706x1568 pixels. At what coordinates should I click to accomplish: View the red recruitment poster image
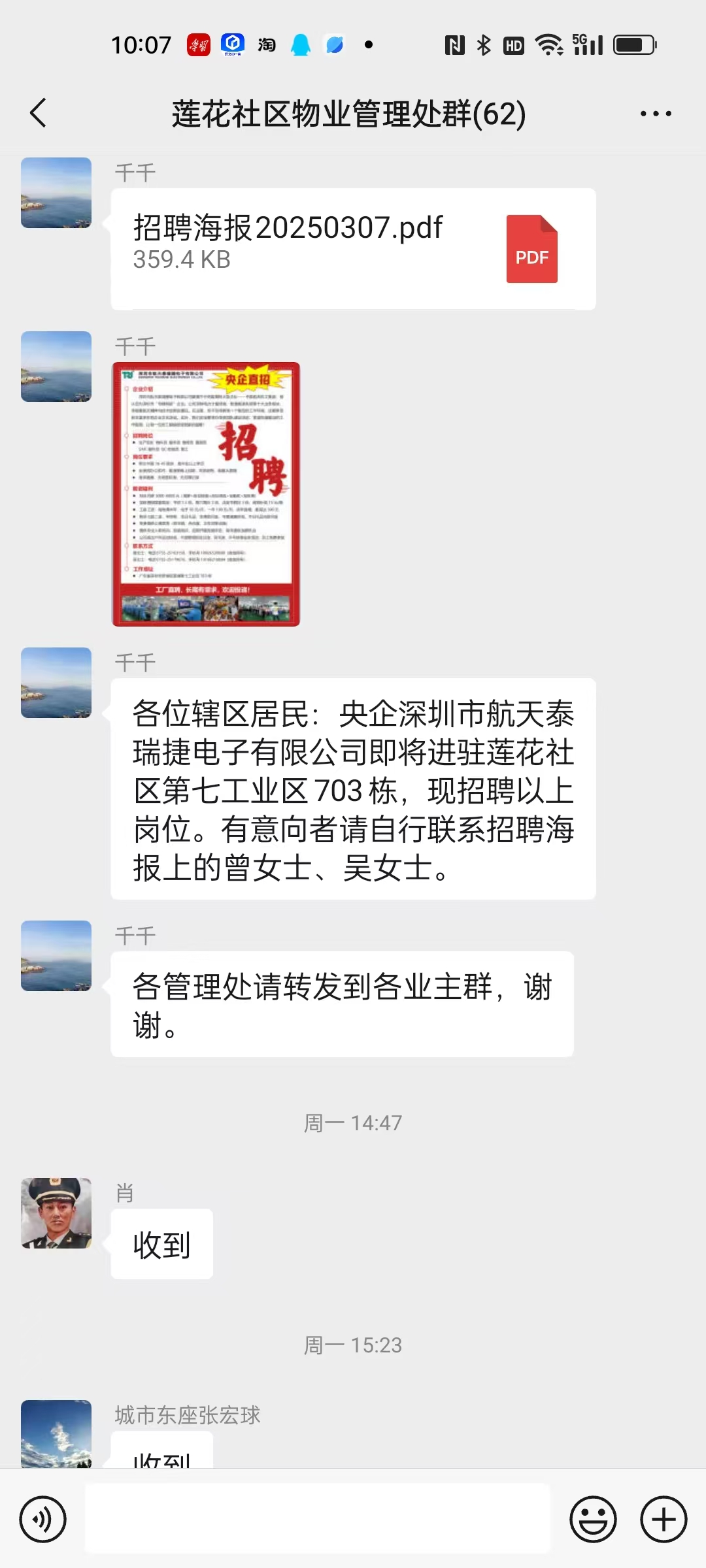point(206,494)
